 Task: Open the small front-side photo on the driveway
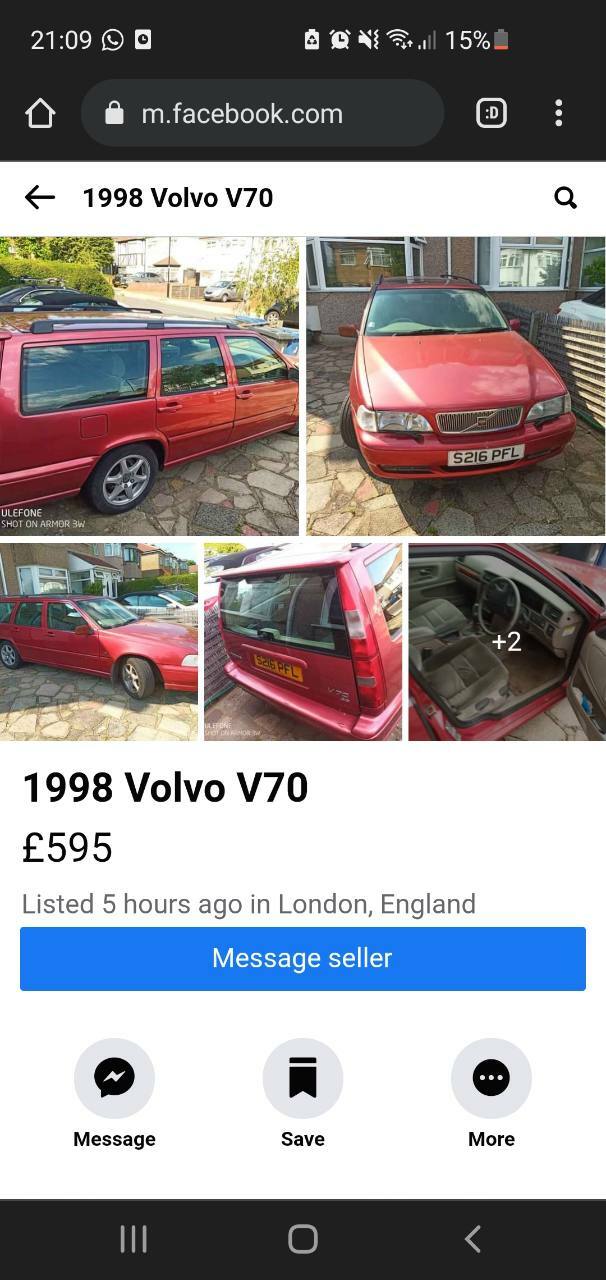(99, 642)
